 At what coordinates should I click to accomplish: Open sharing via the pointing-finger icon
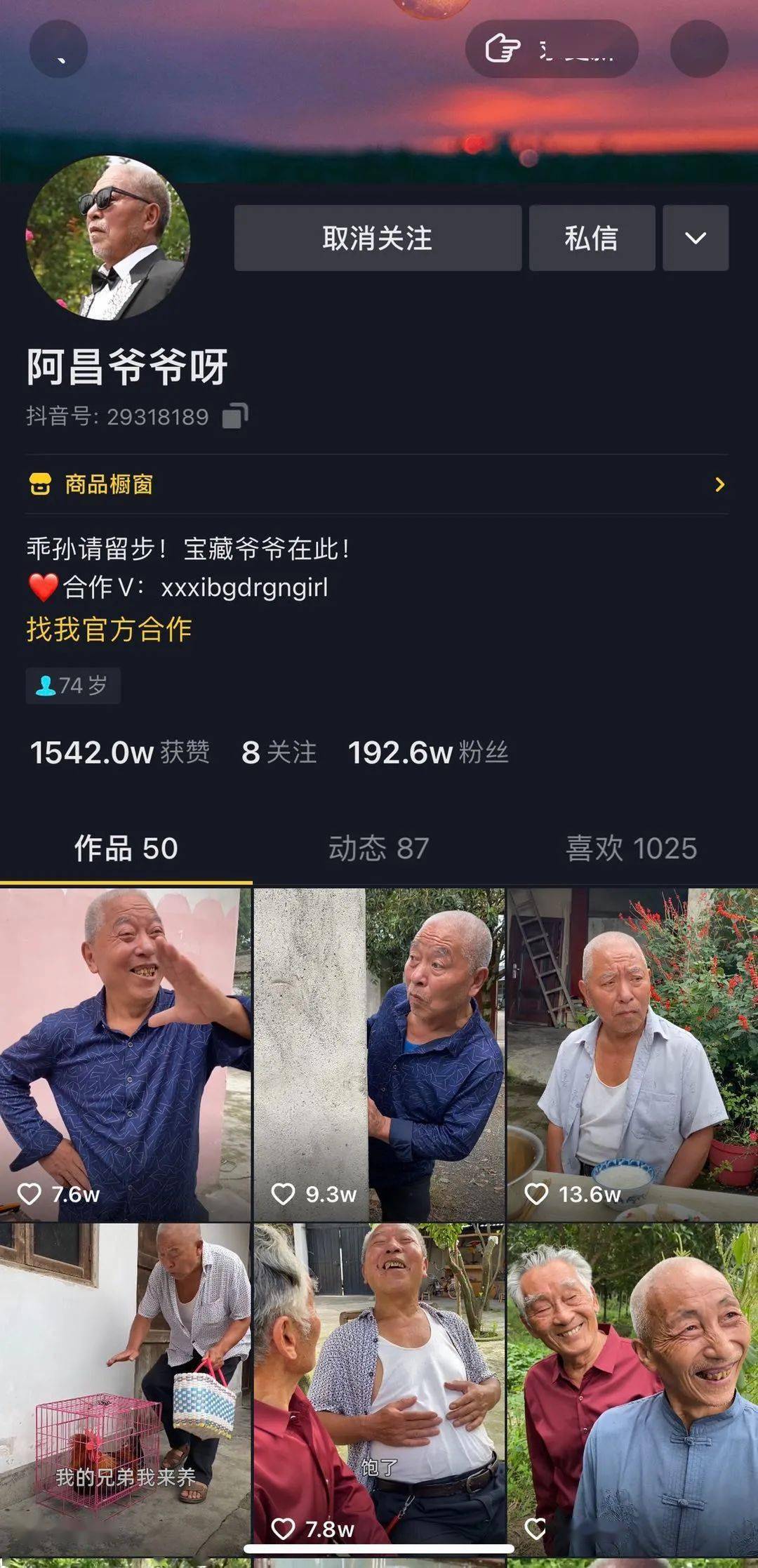tap(503, 48)
